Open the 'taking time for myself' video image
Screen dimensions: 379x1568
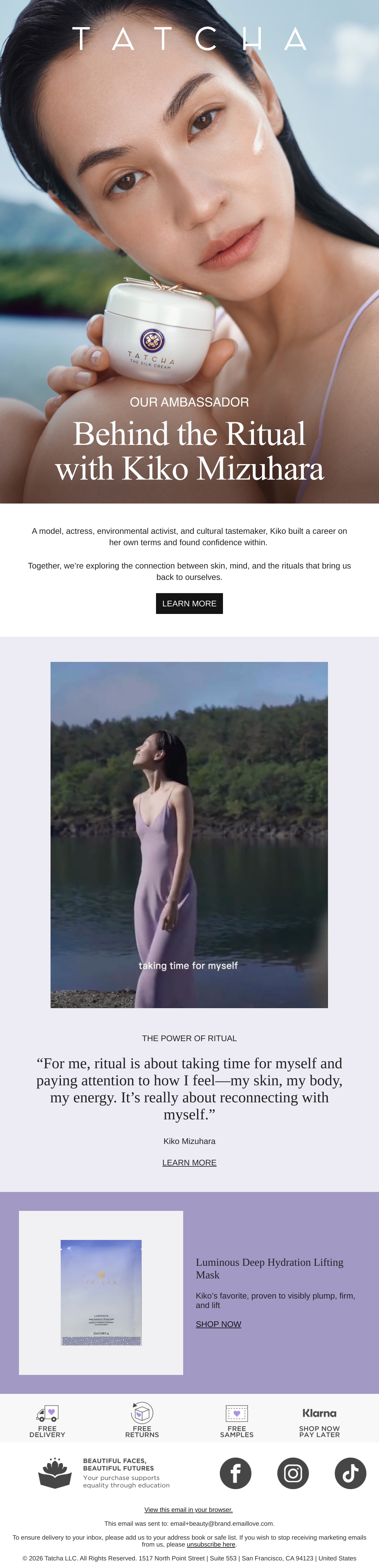(189, 834)
